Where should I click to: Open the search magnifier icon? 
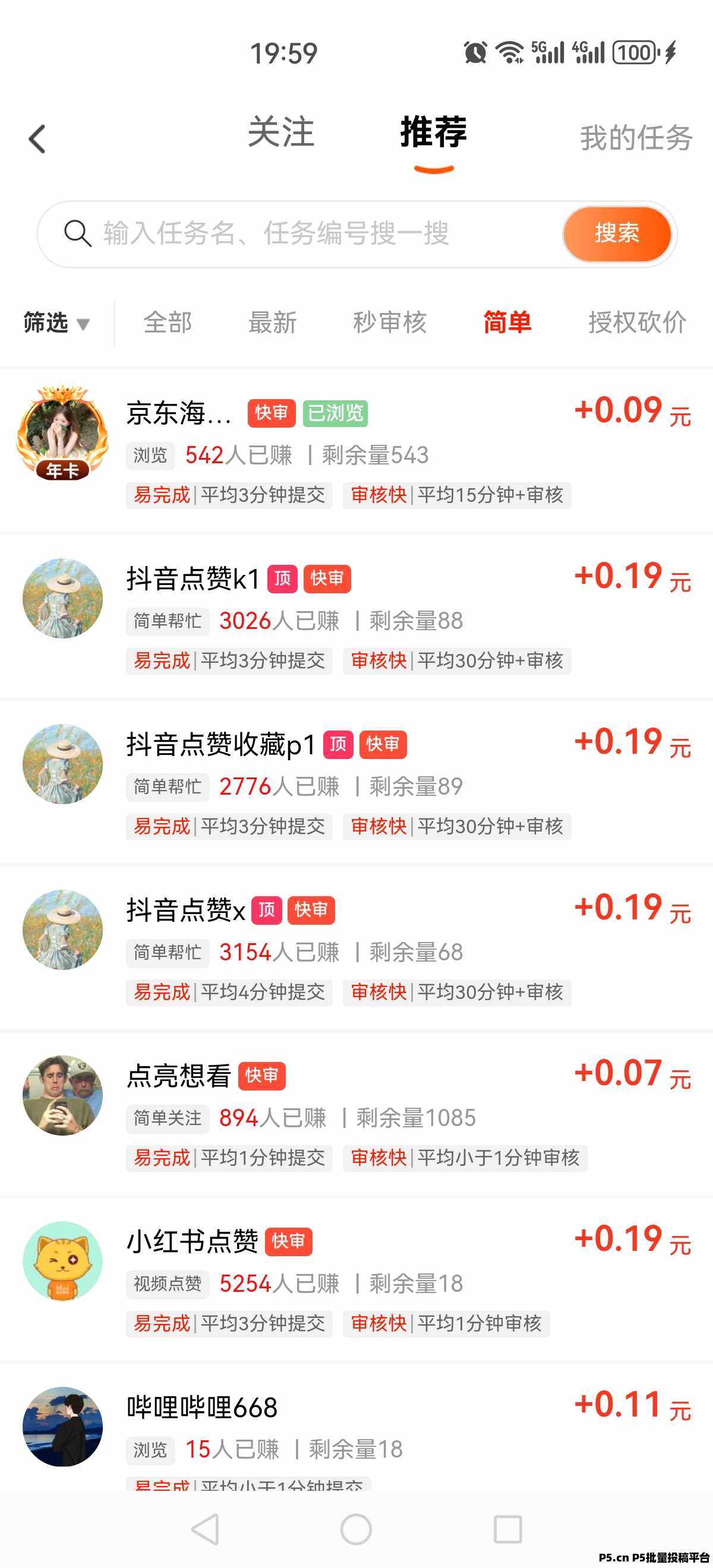[78, 234]
